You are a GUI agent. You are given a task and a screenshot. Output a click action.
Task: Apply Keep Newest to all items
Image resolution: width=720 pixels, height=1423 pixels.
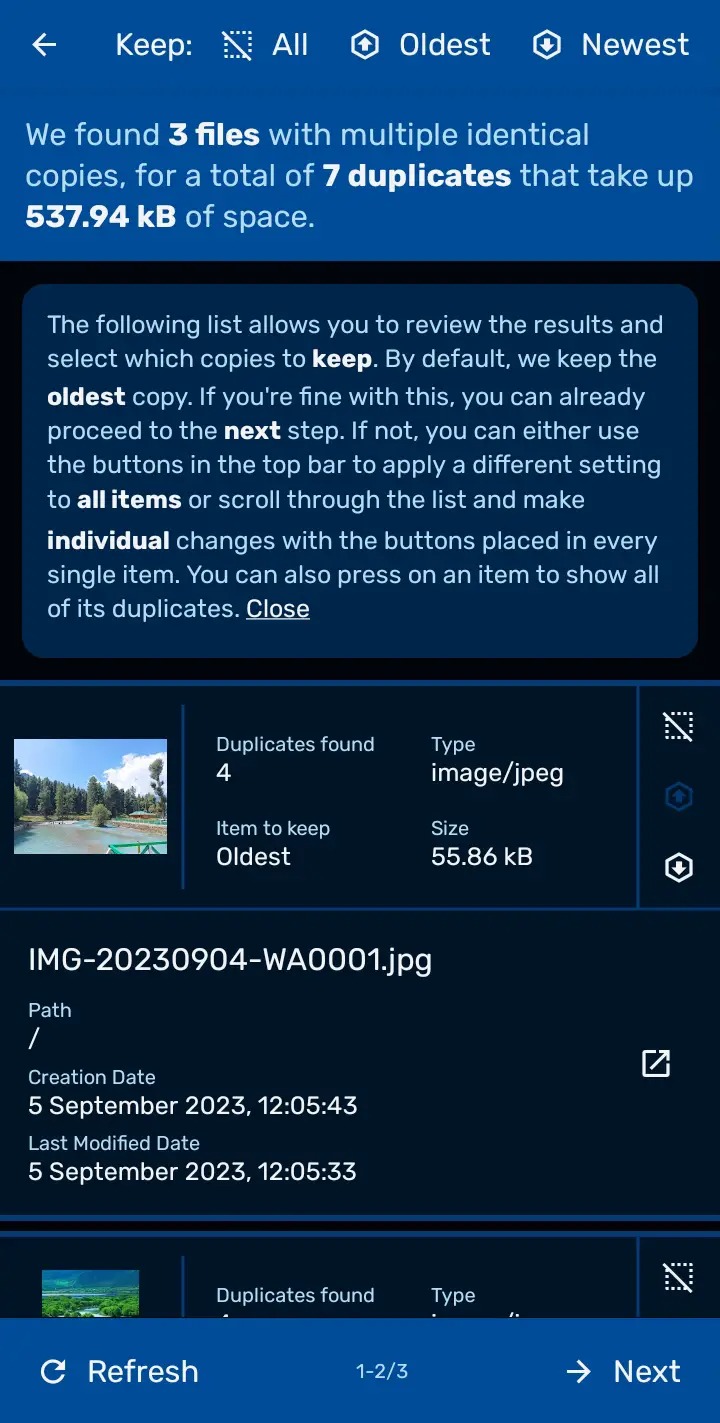[x=611, y=45]
